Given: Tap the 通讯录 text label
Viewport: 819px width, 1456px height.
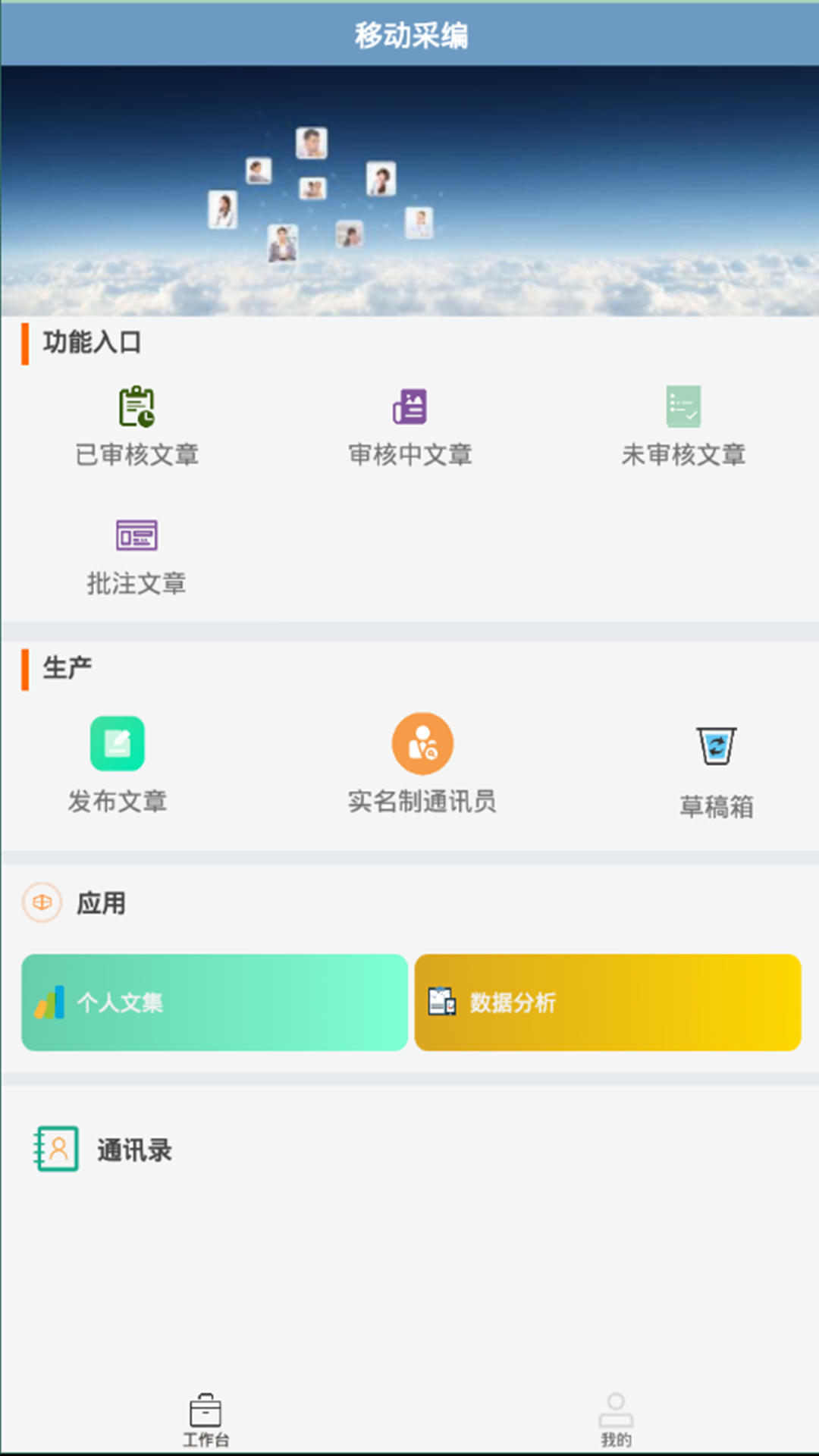Looking at the screenshot, I should 133,1150.
